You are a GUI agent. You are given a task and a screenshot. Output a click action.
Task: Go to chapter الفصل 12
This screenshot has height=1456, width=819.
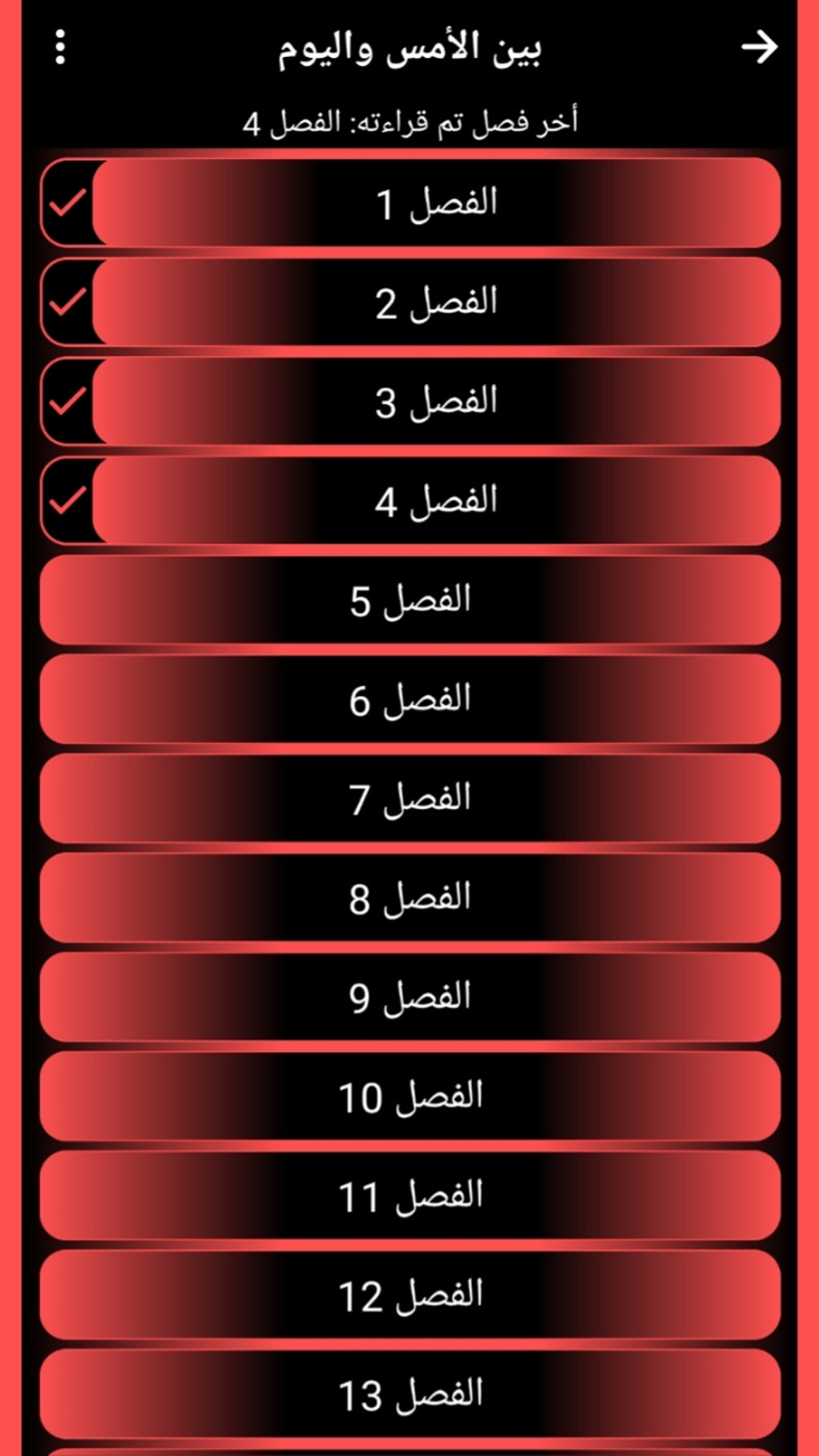410,1295
